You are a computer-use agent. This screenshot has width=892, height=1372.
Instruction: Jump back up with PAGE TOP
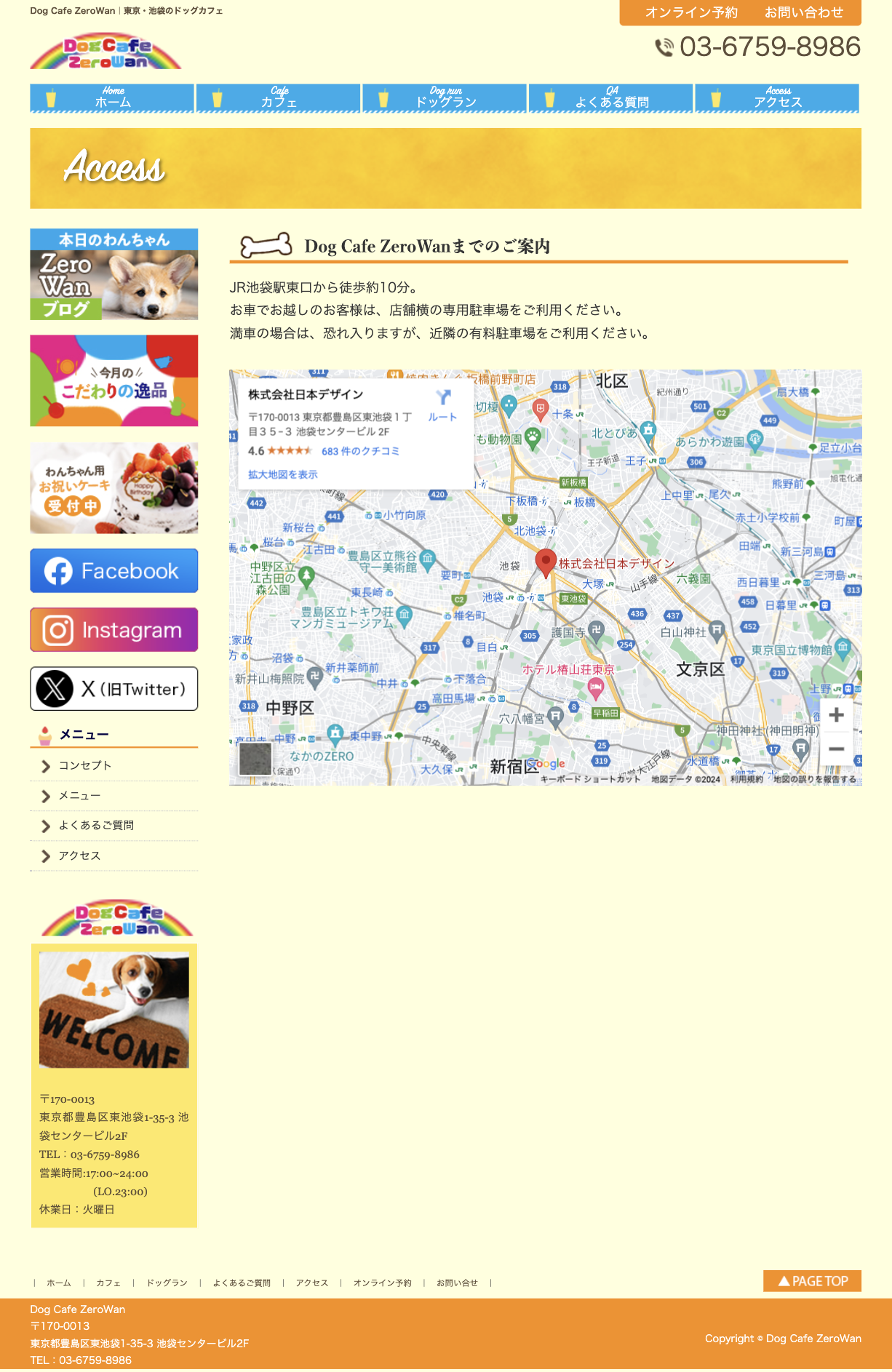[812, 1281]
